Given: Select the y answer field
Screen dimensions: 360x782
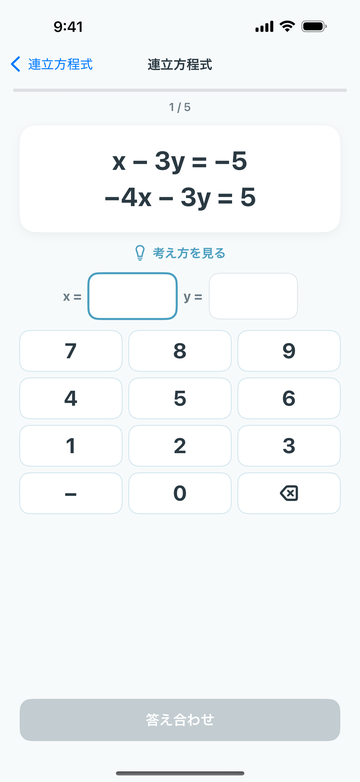Looking at the screenshot, I should point(253,296).
